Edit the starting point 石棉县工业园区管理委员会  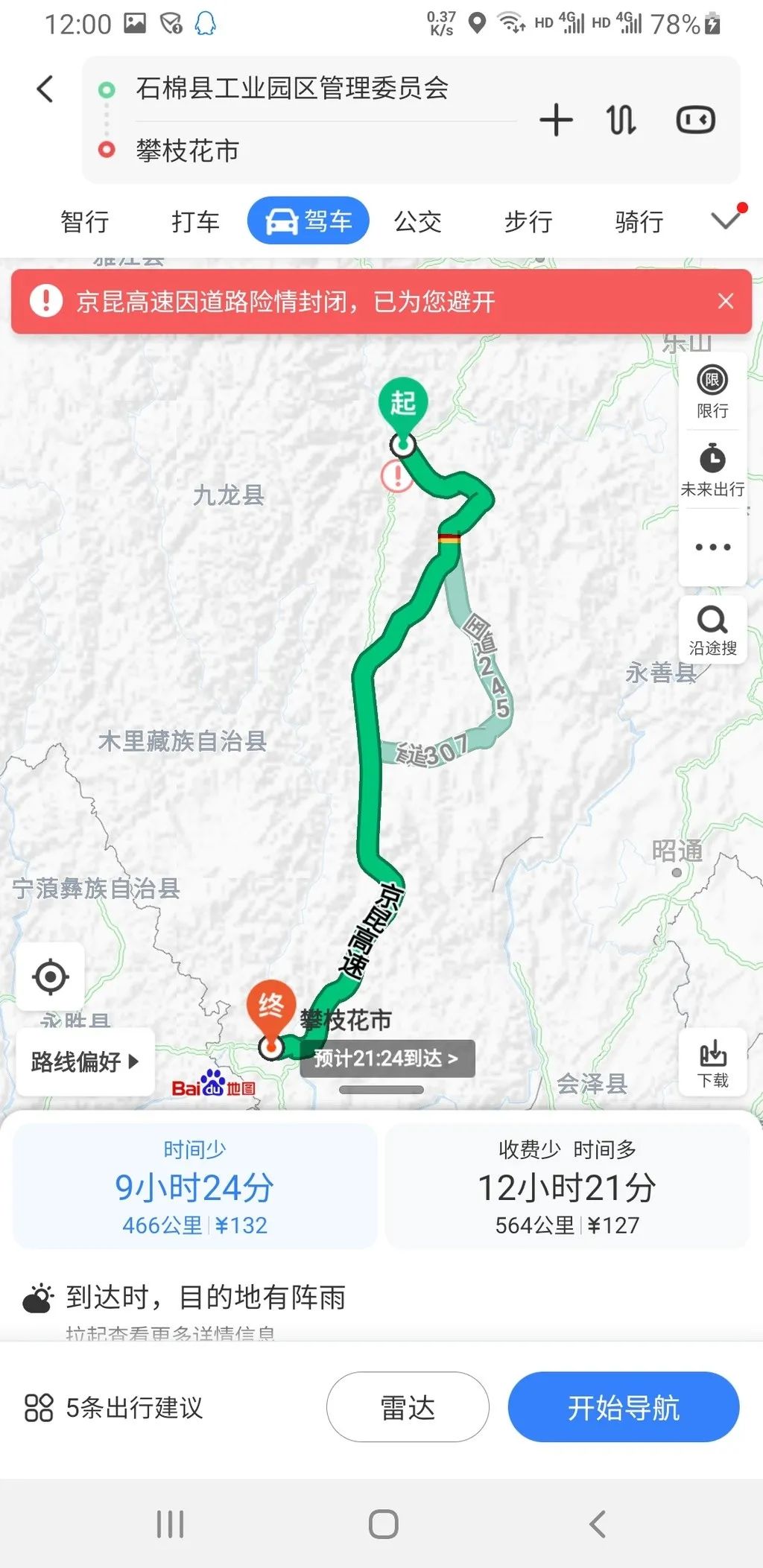292,89
